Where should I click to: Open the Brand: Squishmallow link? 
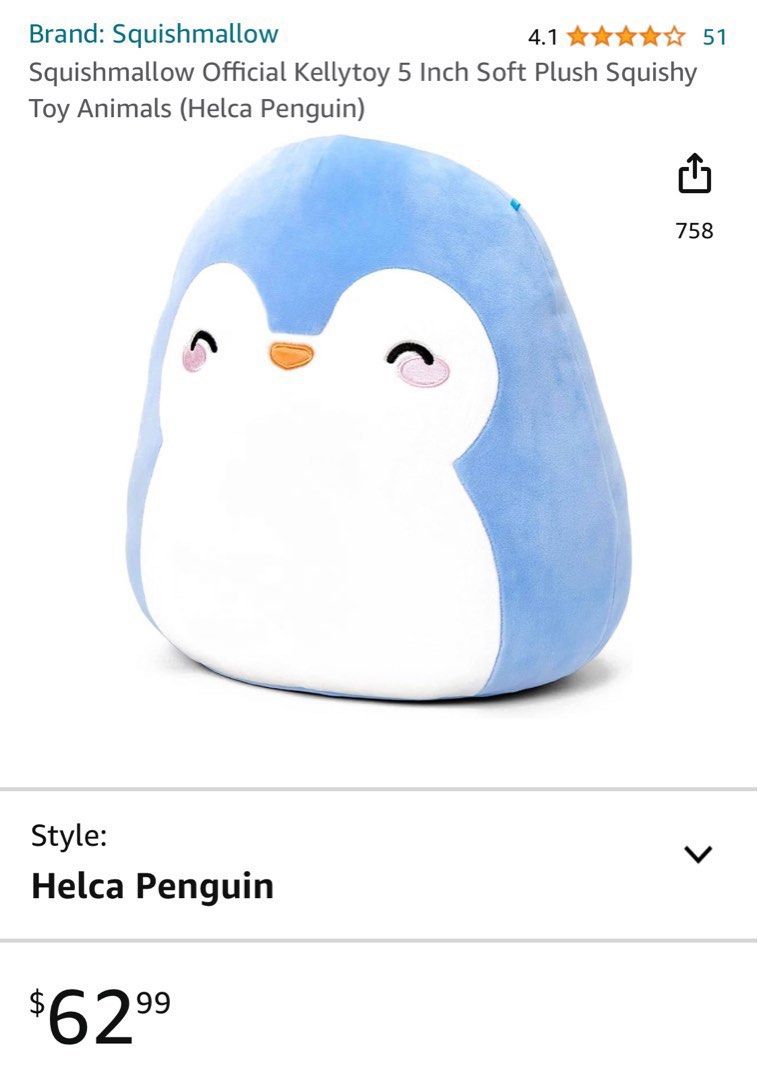tap(153, 34)
